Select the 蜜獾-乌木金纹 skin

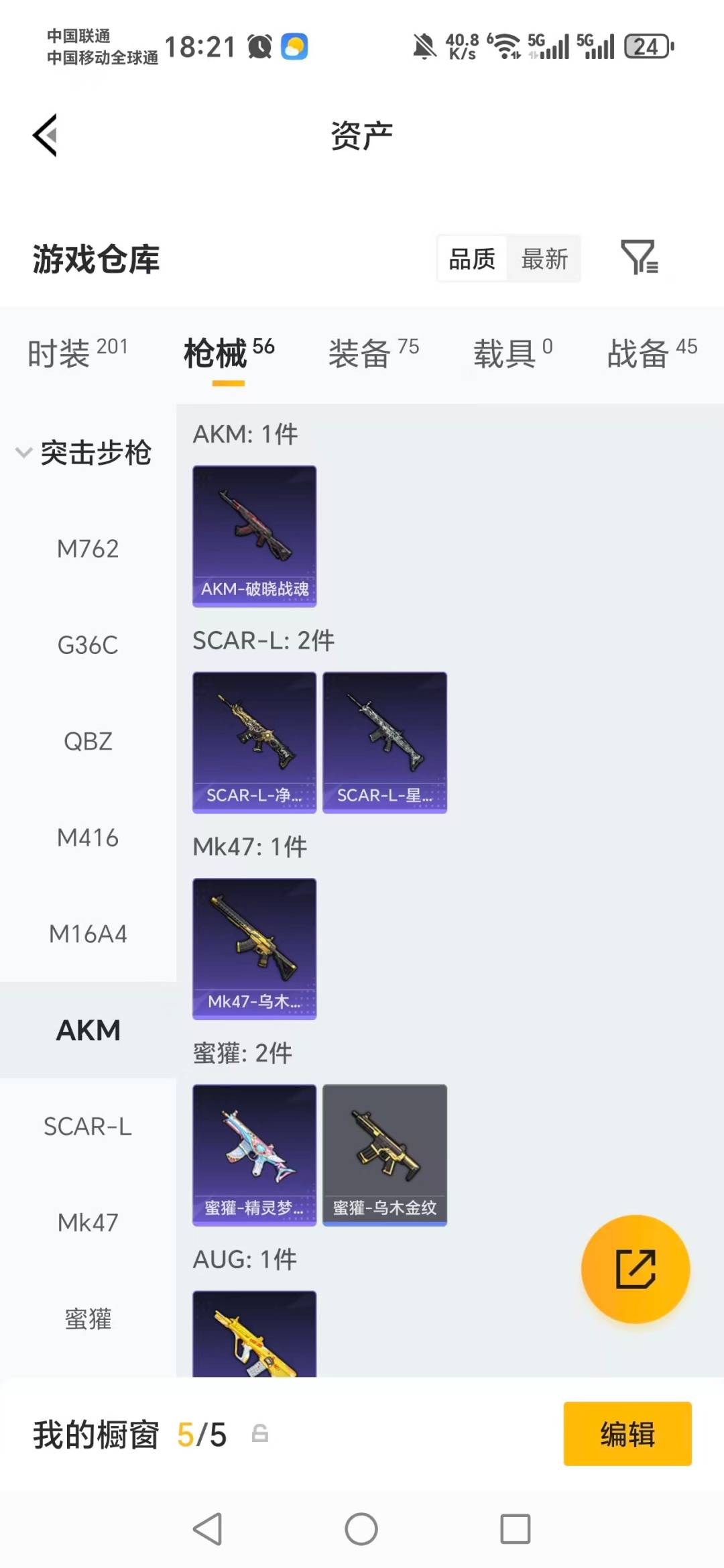[385, 1154]
